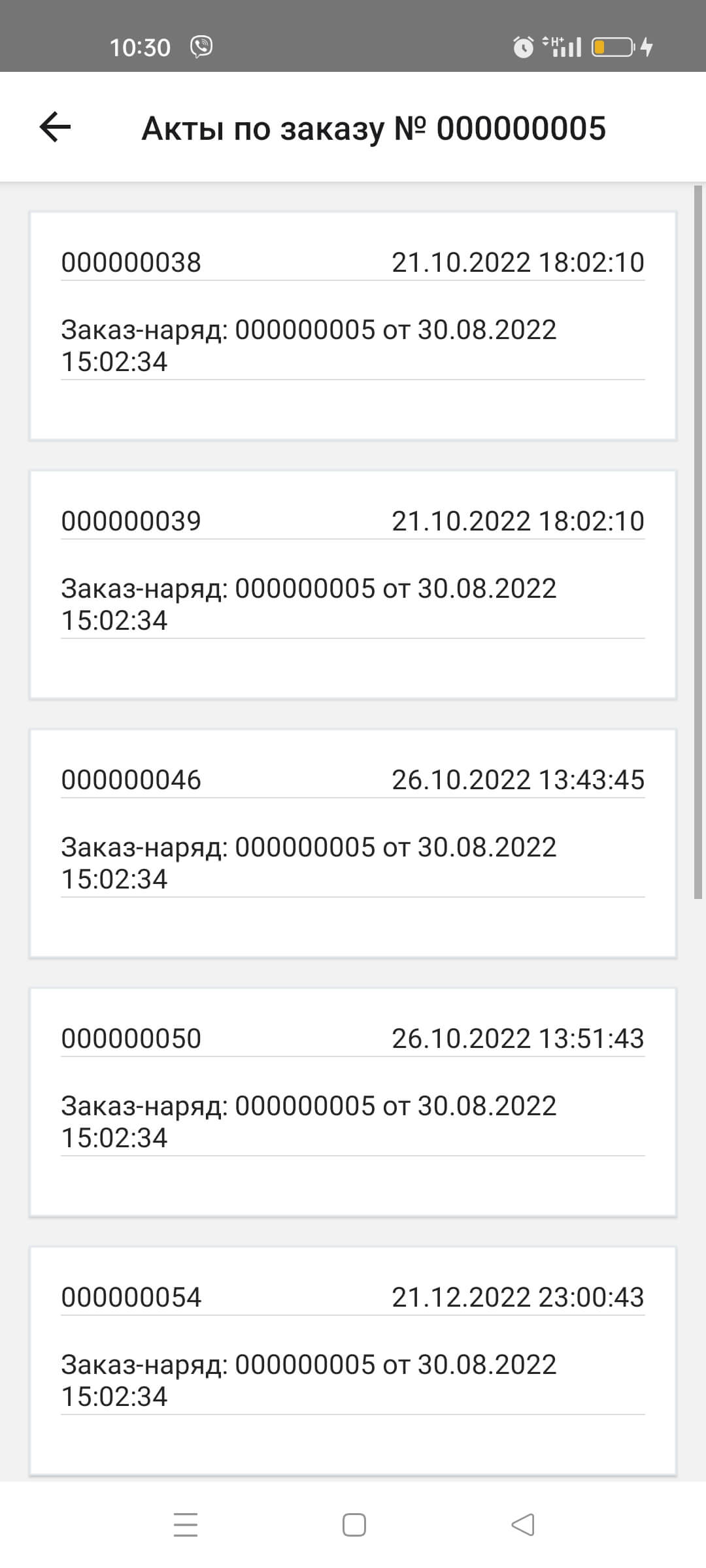Open act 000000054 dated 21.12.2022
This screenshot has width=706, height=1568.
coord(352,1359)
